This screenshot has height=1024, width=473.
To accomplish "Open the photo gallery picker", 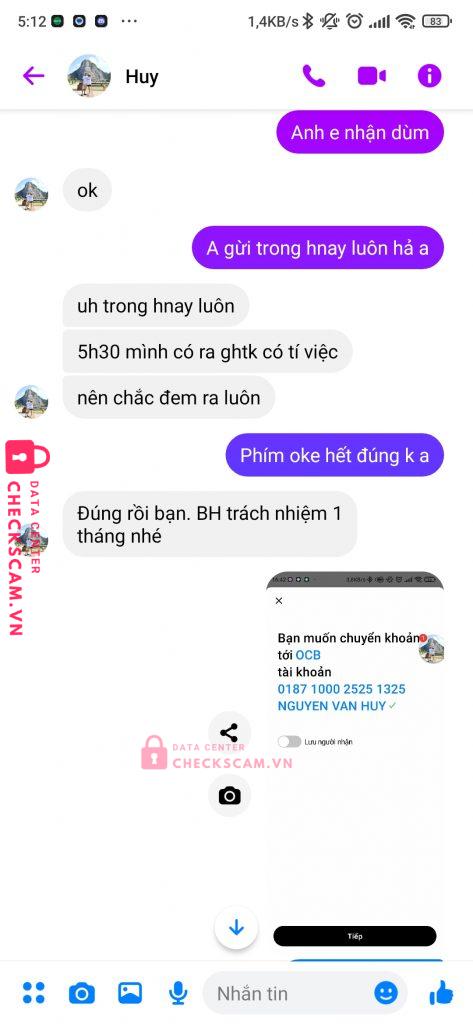I will [130, 993].
